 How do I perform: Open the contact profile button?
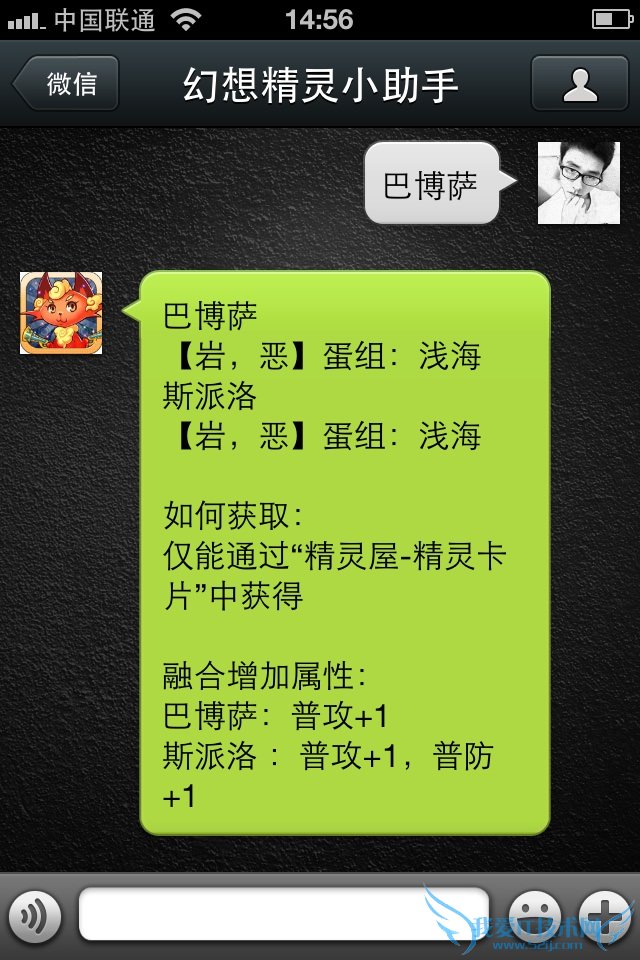pos(579,84)
